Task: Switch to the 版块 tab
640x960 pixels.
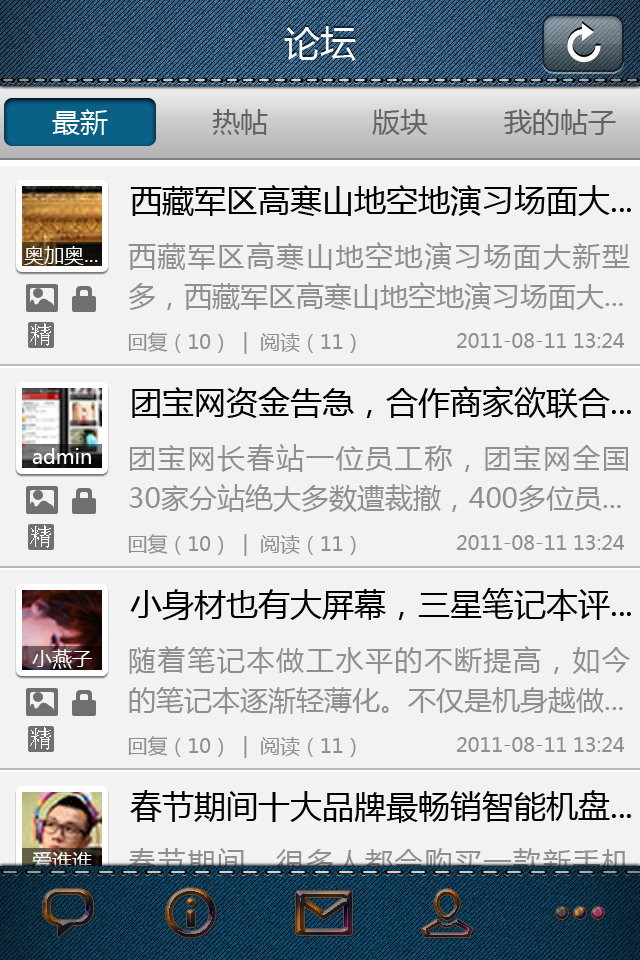Action: pyautogui.click(x=400, y=123)
